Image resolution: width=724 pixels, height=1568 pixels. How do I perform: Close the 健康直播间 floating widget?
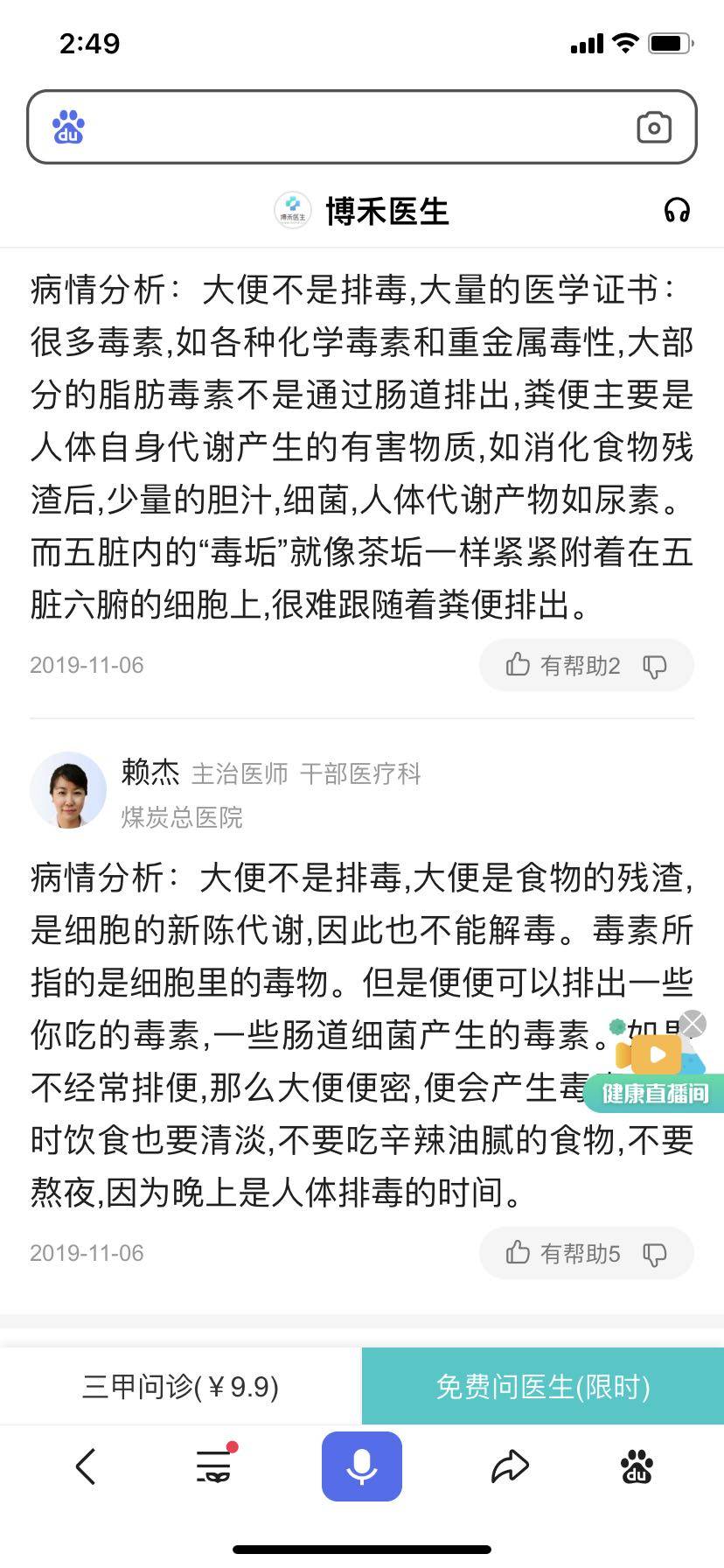[x=693, y=1023]
